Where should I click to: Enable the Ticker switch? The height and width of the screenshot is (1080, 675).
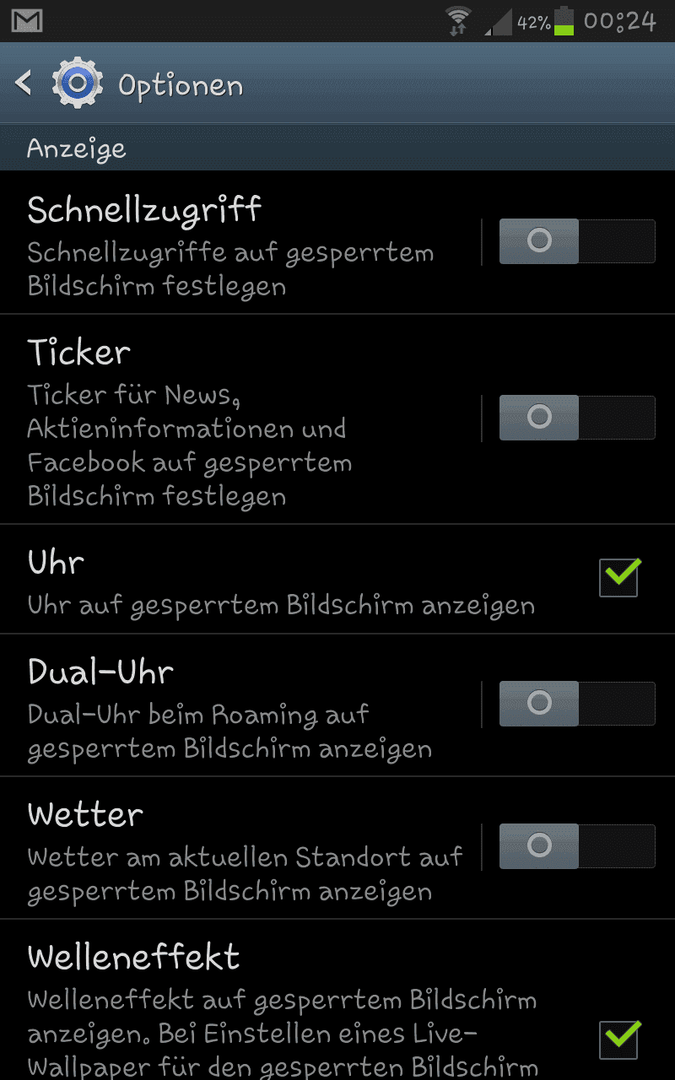577,417
